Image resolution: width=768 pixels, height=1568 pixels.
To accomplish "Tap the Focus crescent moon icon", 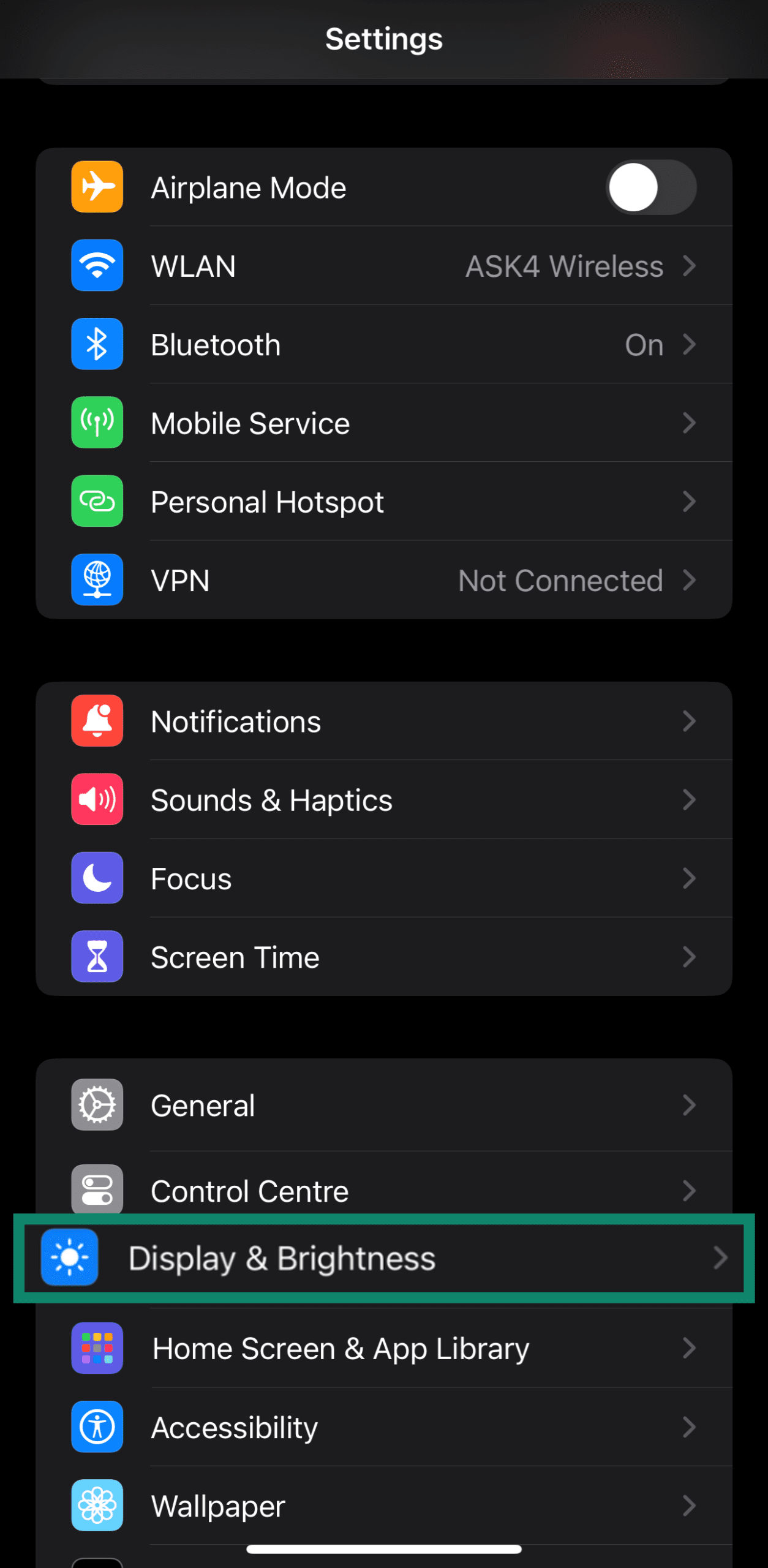I will [96, 878].
